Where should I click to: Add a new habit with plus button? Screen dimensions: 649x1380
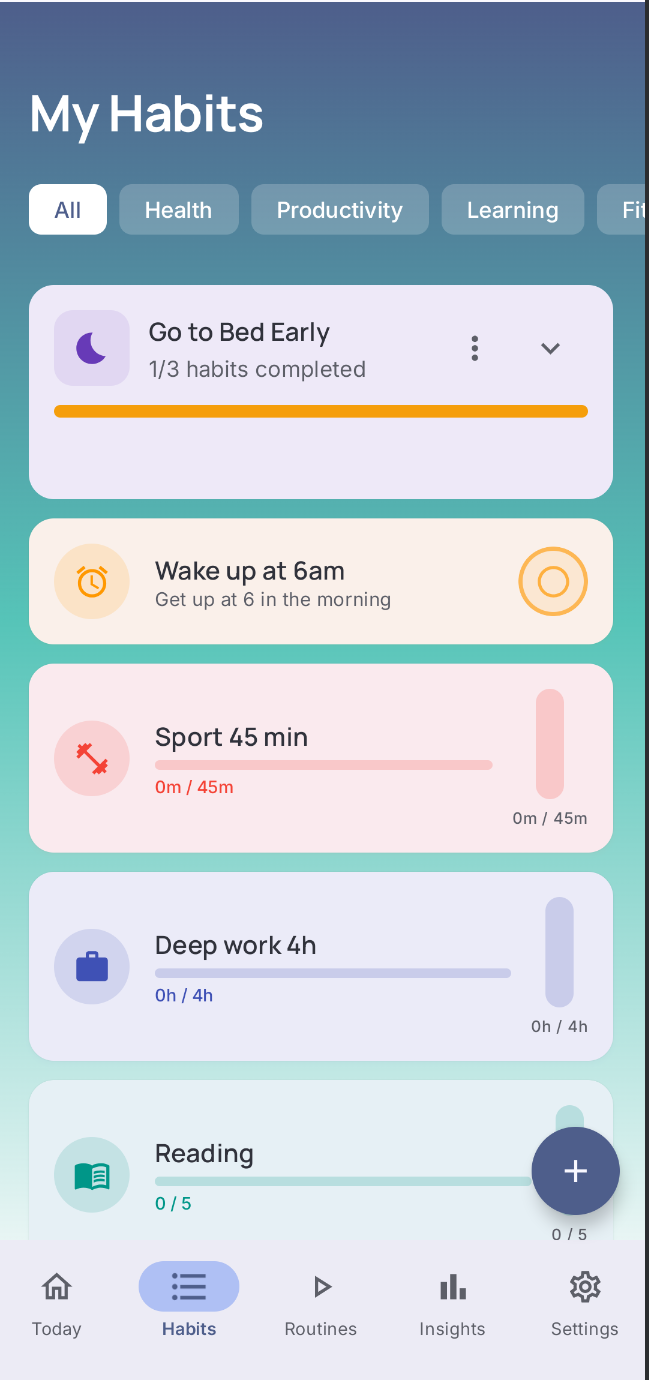tap(575, 1172)
